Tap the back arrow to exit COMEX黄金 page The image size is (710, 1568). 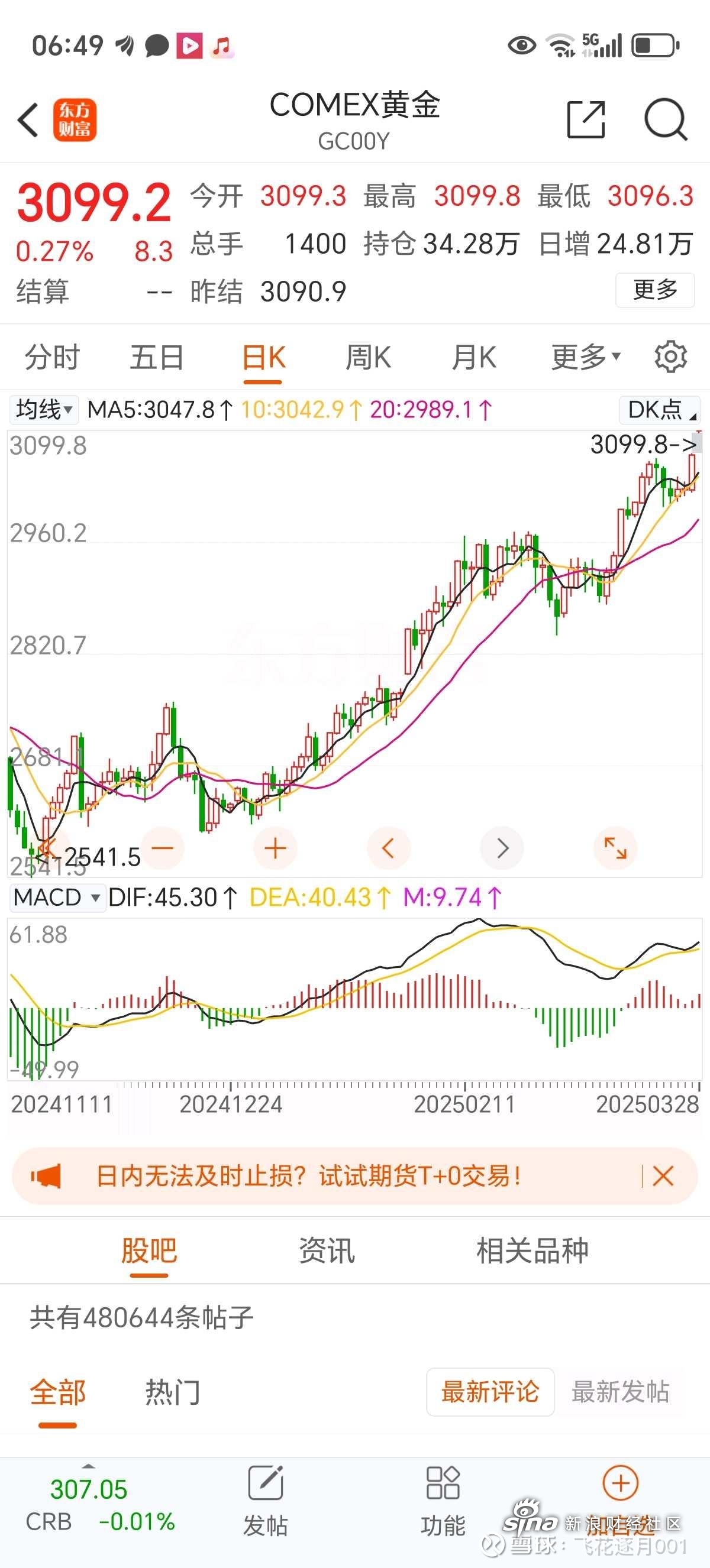27,121
